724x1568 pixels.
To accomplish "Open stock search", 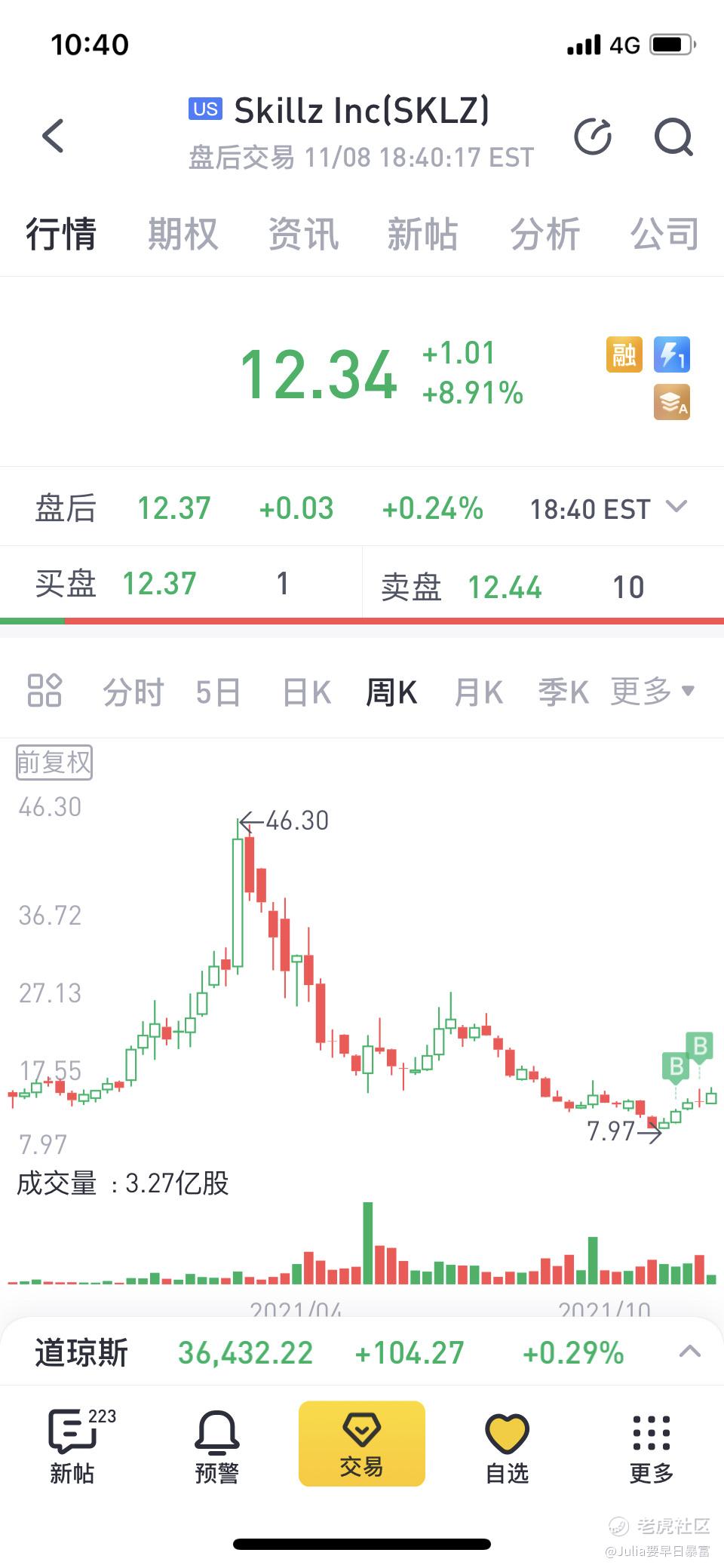I will click(x=673, y=137).
